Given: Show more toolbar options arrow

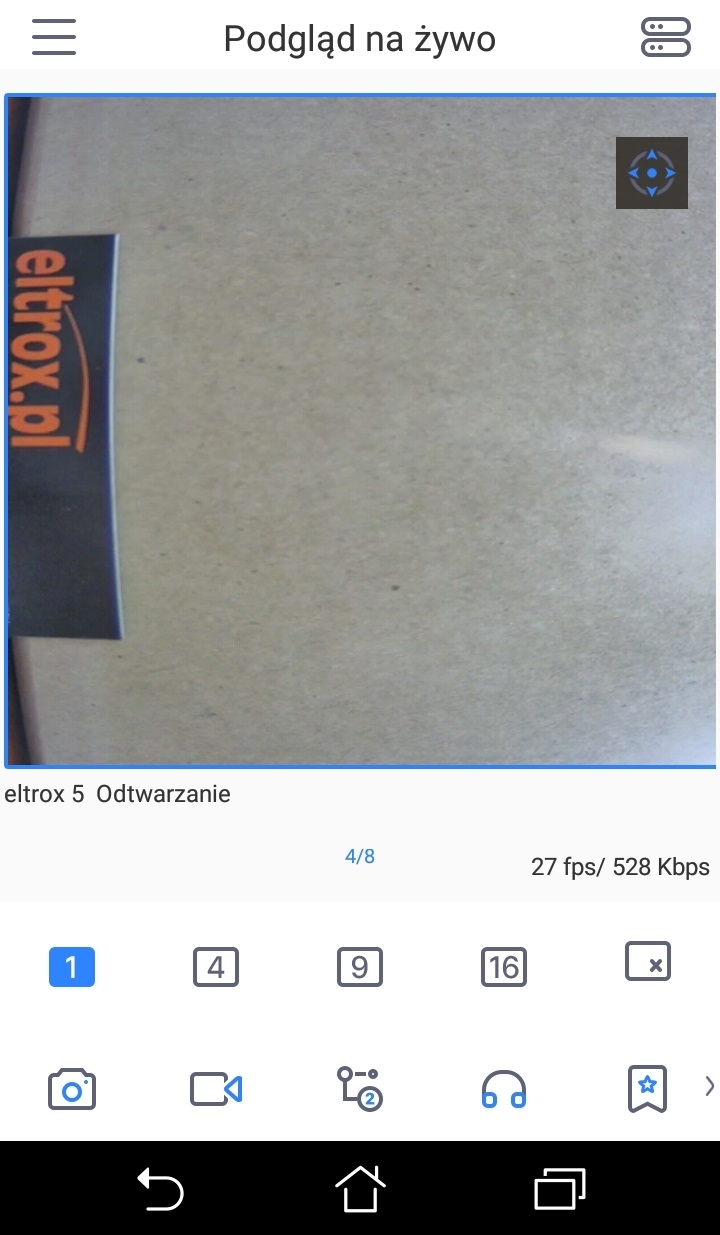Looking at the screenshot, I should coord(709,1086).
